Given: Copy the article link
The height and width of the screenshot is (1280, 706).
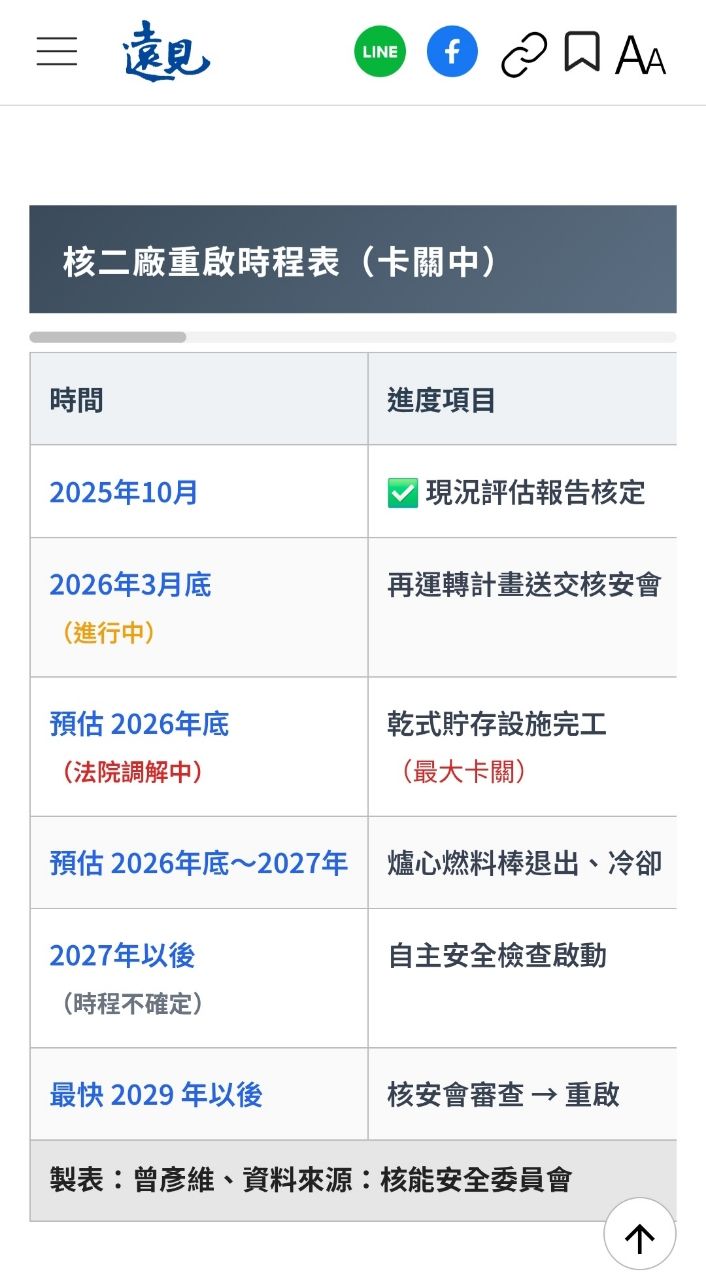Looking at the screenshot, I should pyautogui.click(x=524, y=54).
